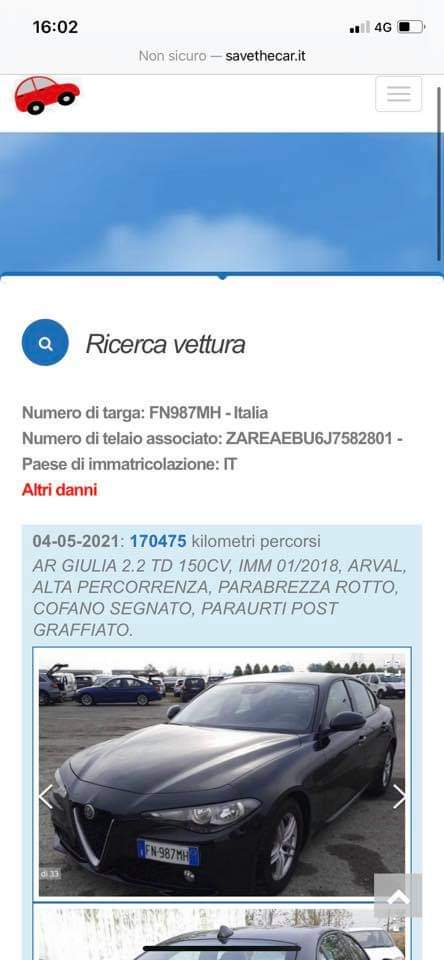Image resolution: width=444 pixels, height=960 pixels.
Task: Show previous photo of the Giulia
Action: point(46,796)
